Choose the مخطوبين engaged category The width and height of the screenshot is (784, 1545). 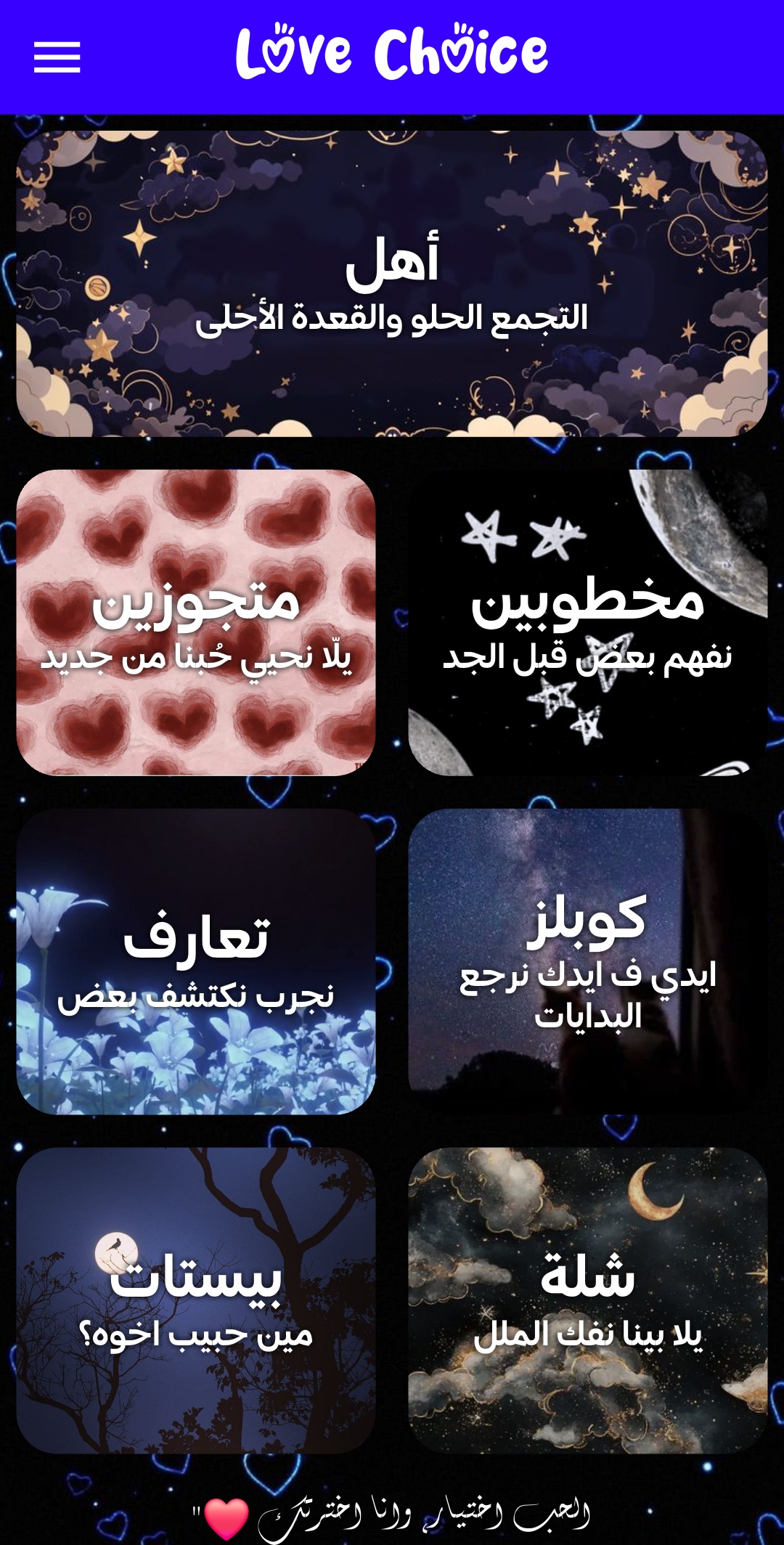pos(588,622)
